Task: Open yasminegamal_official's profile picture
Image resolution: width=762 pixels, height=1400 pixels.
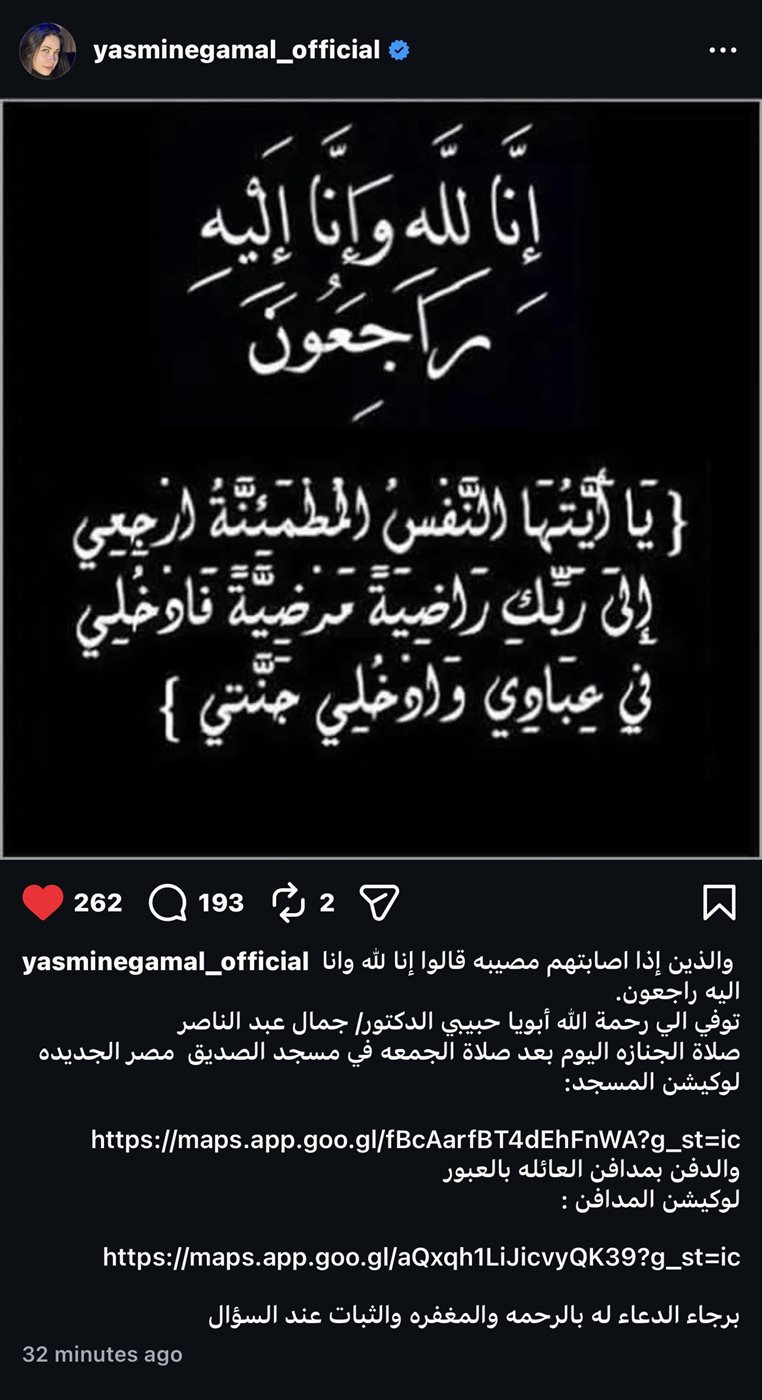Action: pos(47,51)
